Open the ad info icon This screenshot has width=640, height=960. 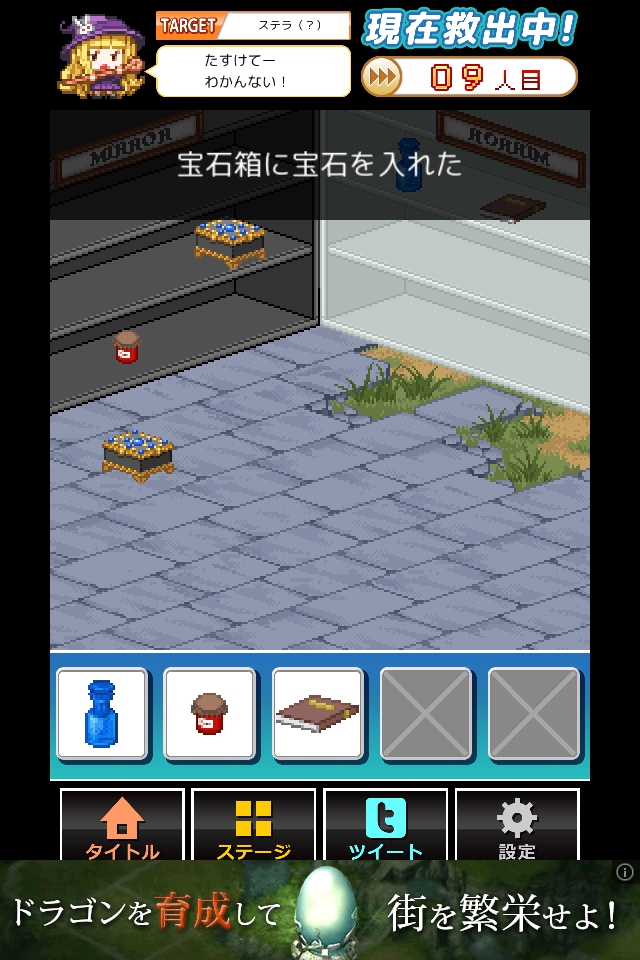[x=625, y=872]
